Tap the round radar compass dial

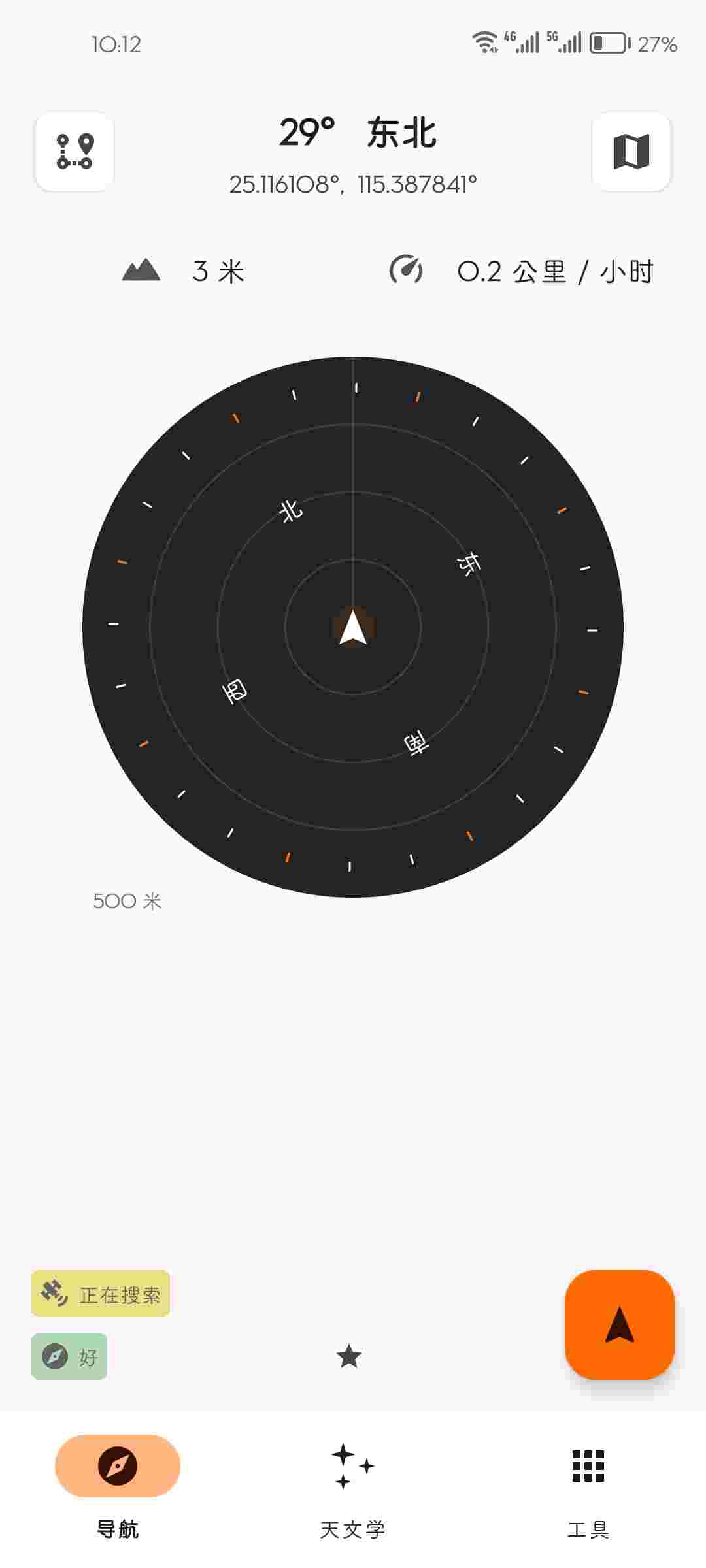click(353, 627)
